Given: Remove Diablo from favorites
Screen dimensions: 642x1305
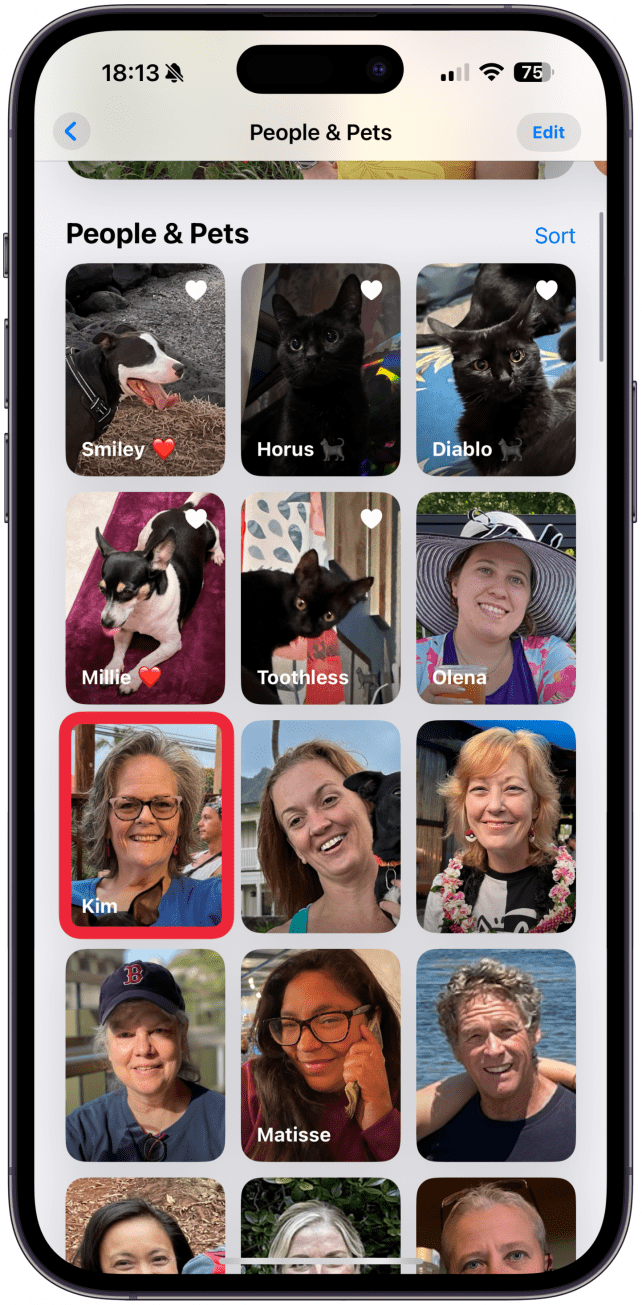Looking at the screenshot, I should coord(546,290).
